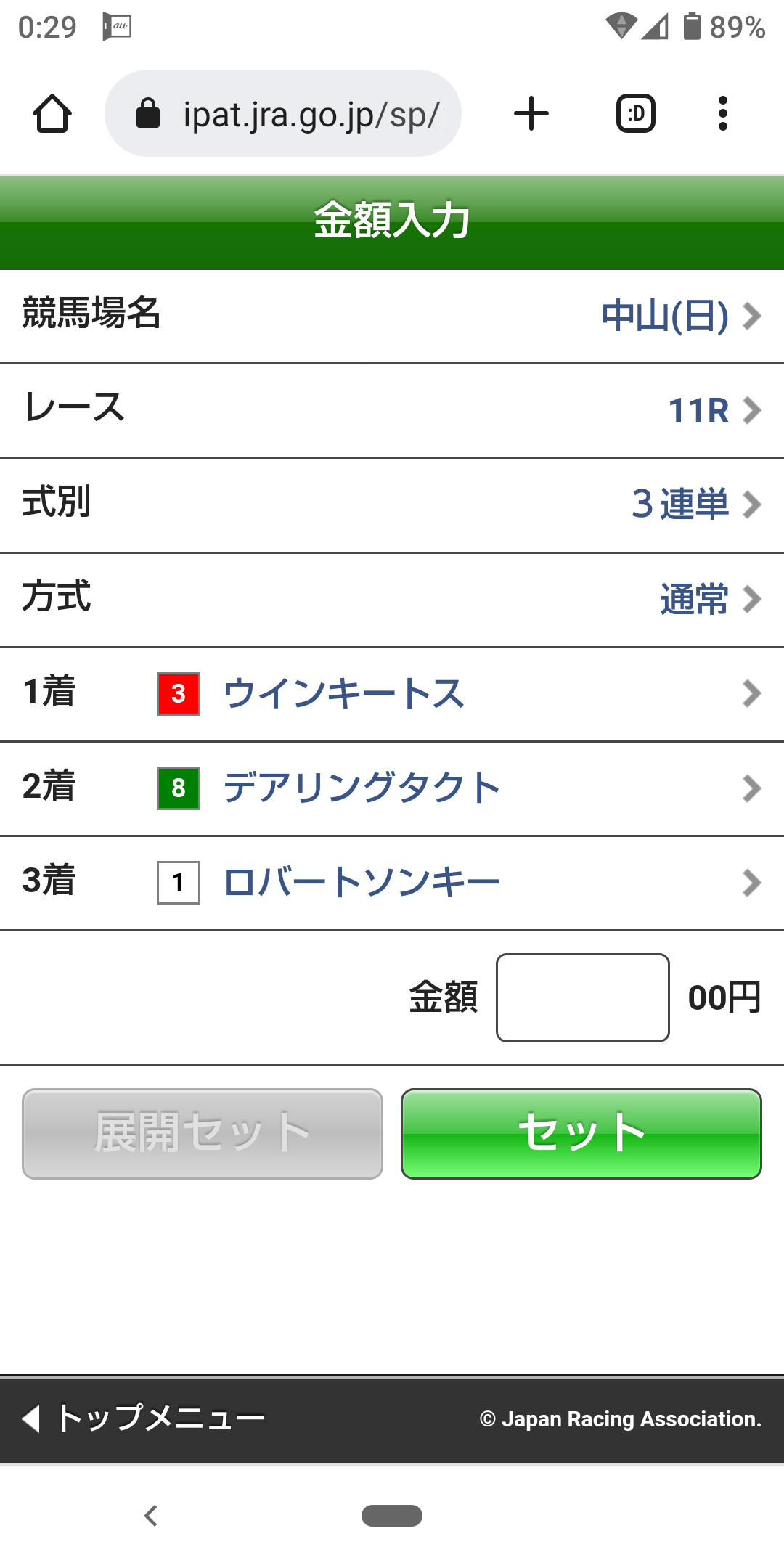View site security via the lock icon

(147, 113)
